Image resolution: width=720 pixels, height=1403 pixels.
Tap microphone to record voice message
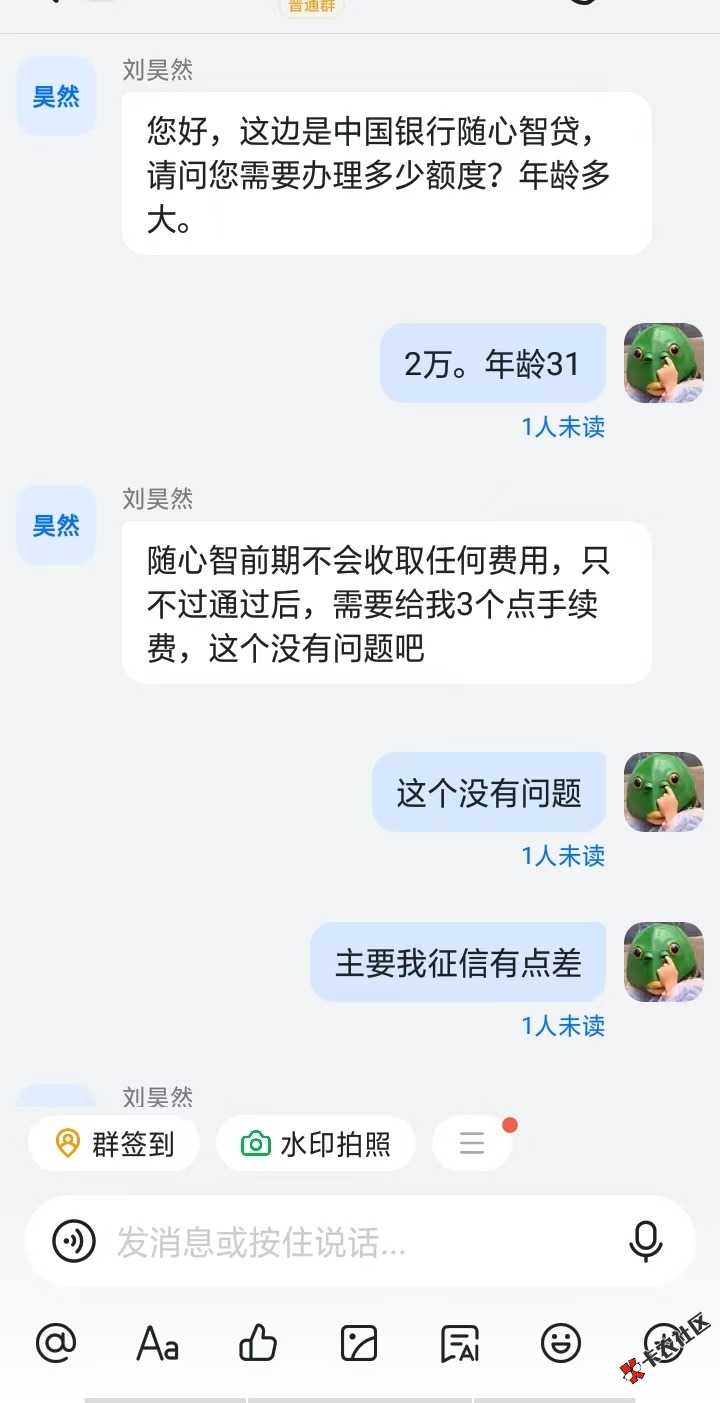645,1242
